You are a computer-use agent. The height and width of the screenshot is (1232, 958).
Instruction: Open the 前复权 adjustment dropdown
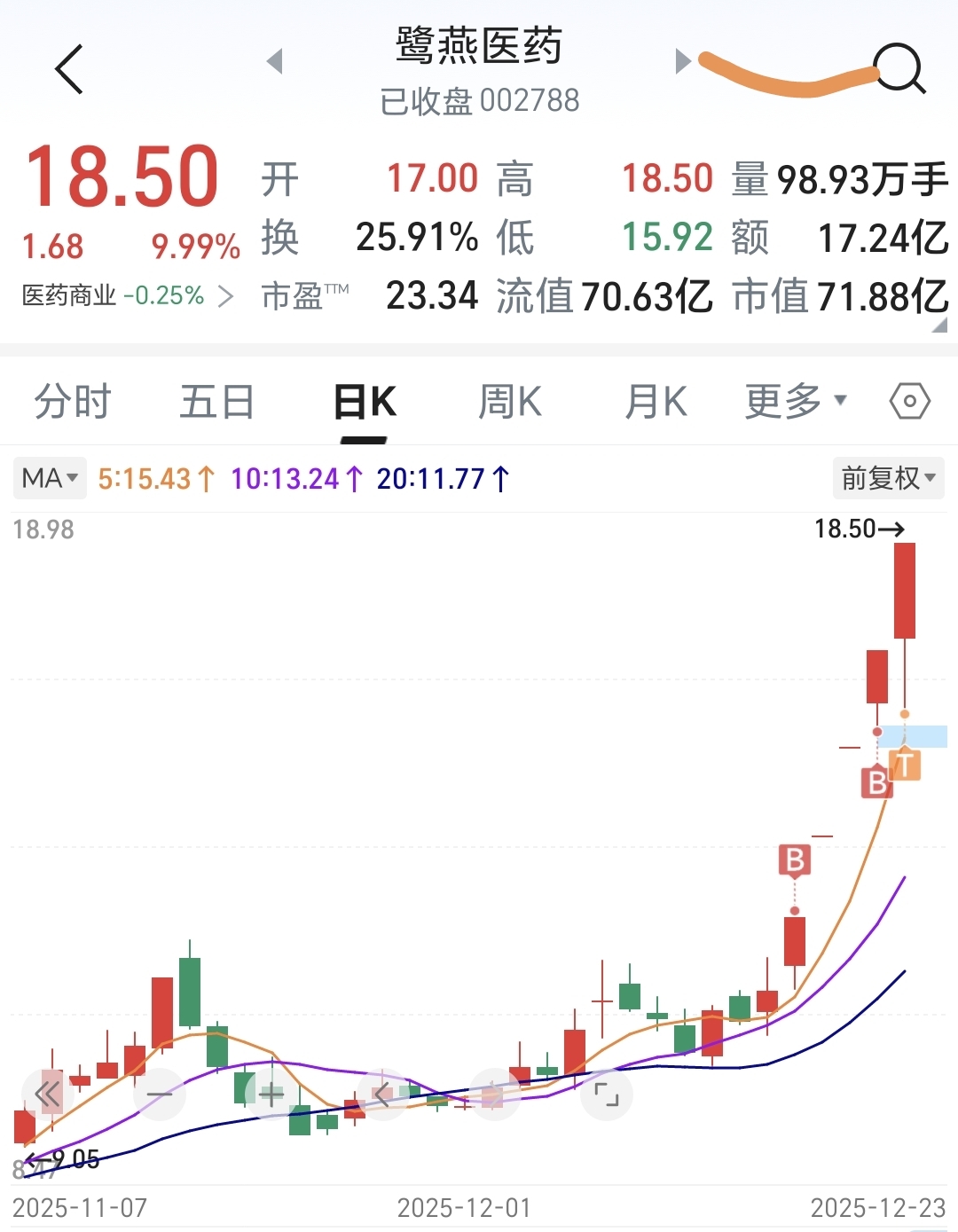(888, 479)
